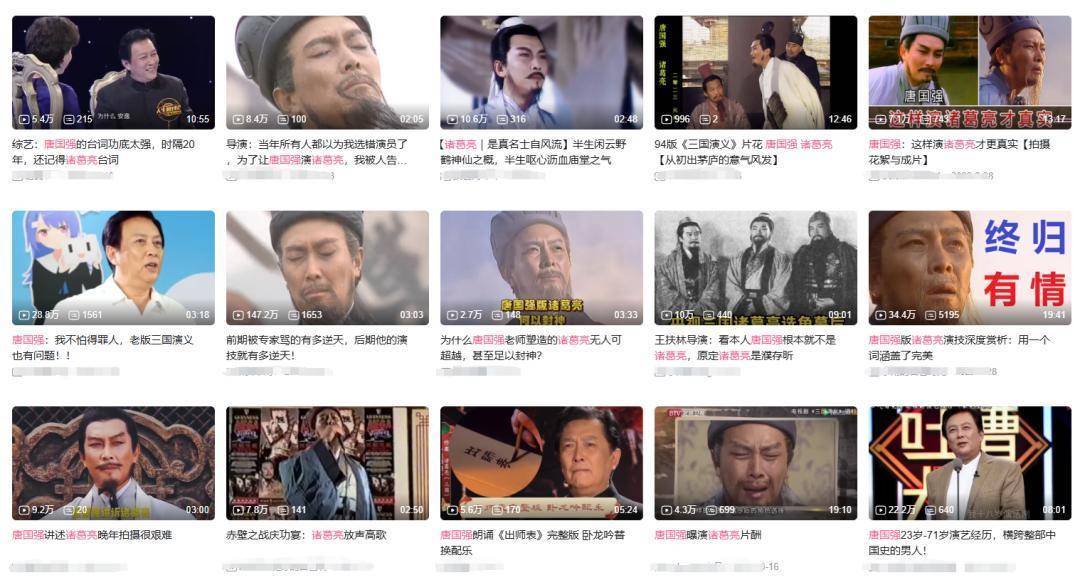The height and width of the screenshot is (580, 1080).
Task: Watch the 为什么唐国强老师塑造的诸葛亮无人可超越 video
Action: [x=541, y=267]
